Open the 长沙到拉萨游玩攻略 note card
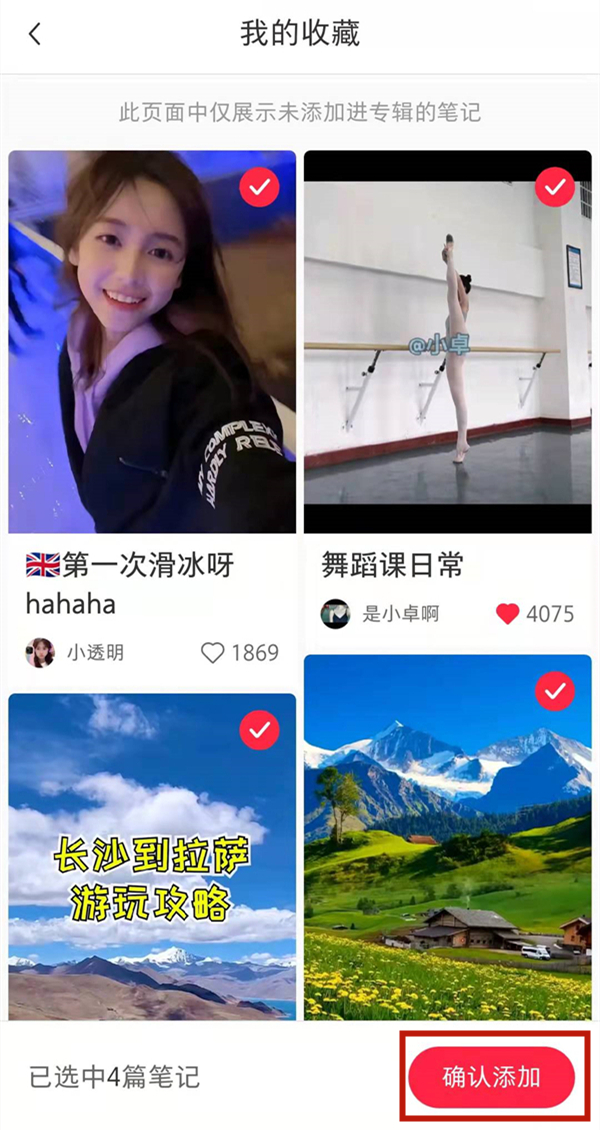Image resolution: width=600 pixels, height=1130 pixels. coord(152,880)
